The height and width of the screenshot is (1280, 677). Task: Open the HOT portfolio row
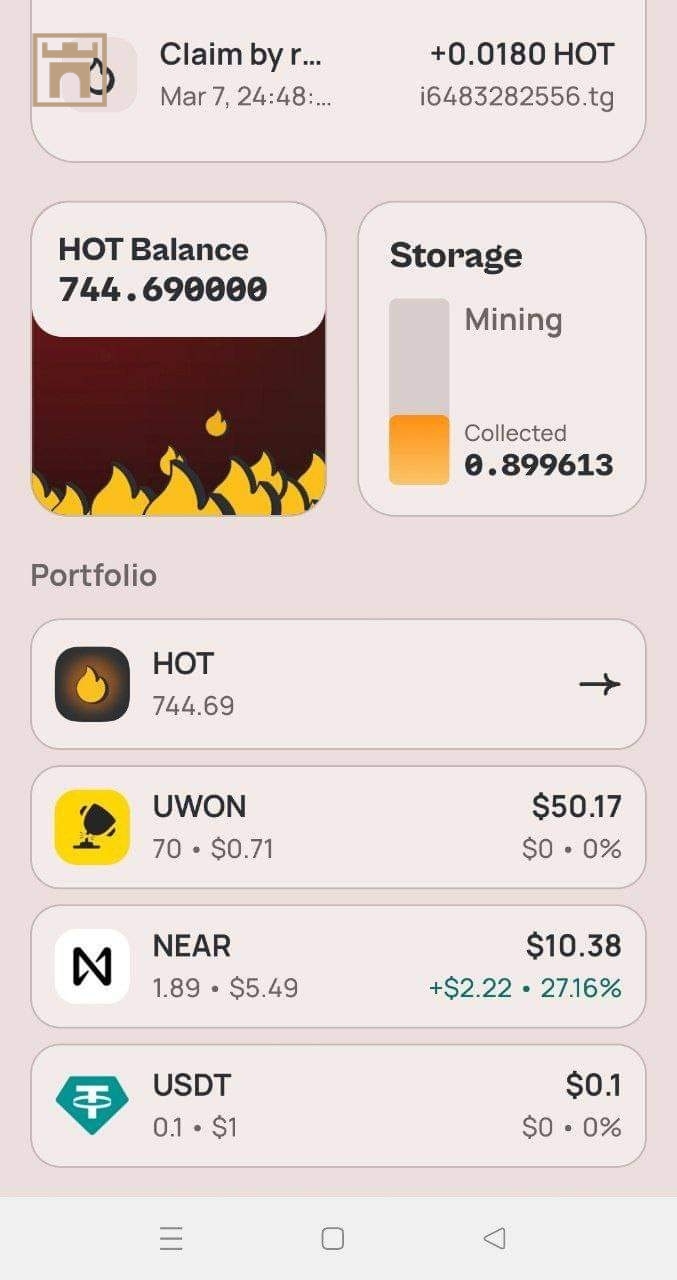(x=338, y=684)
